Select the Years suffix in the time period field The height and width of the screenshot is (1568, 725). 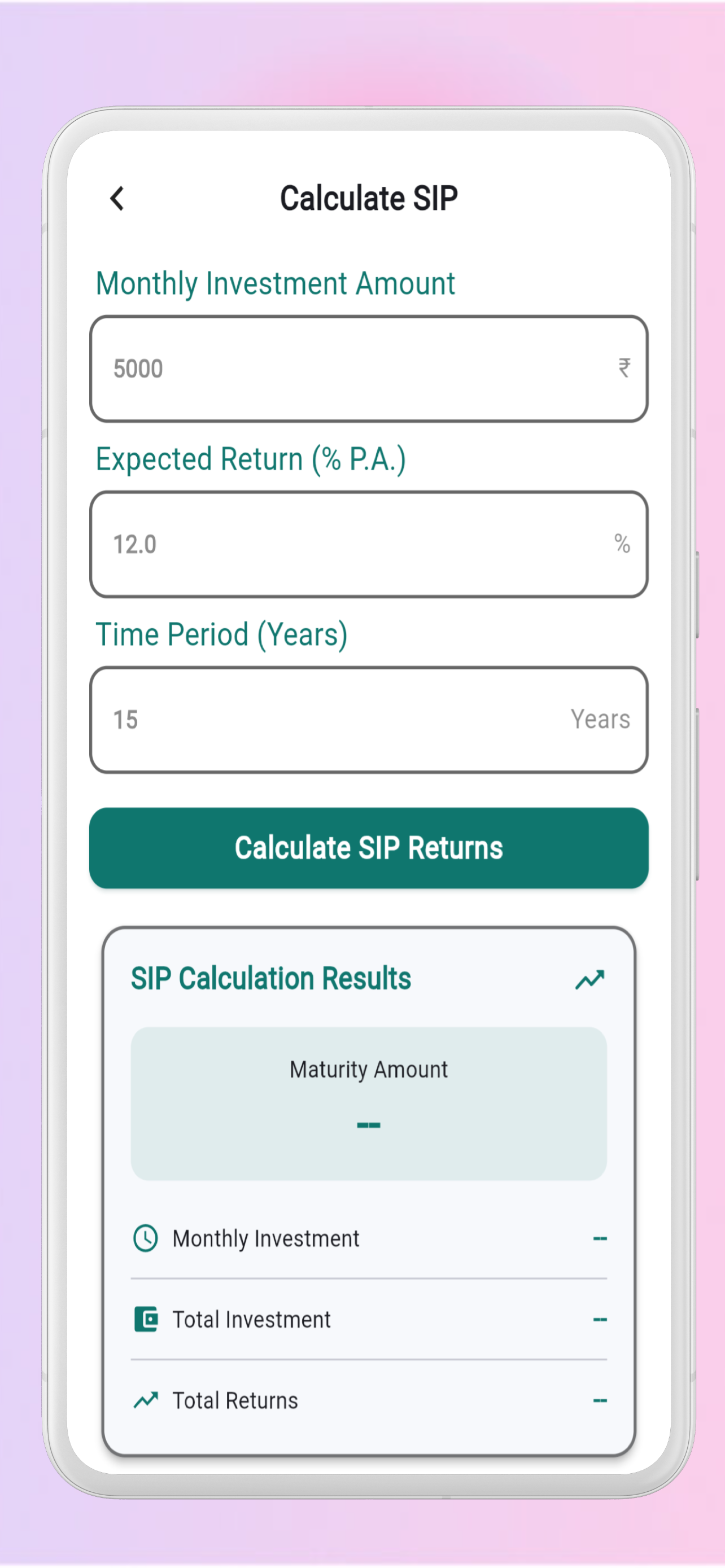click(x=600, y=720)
